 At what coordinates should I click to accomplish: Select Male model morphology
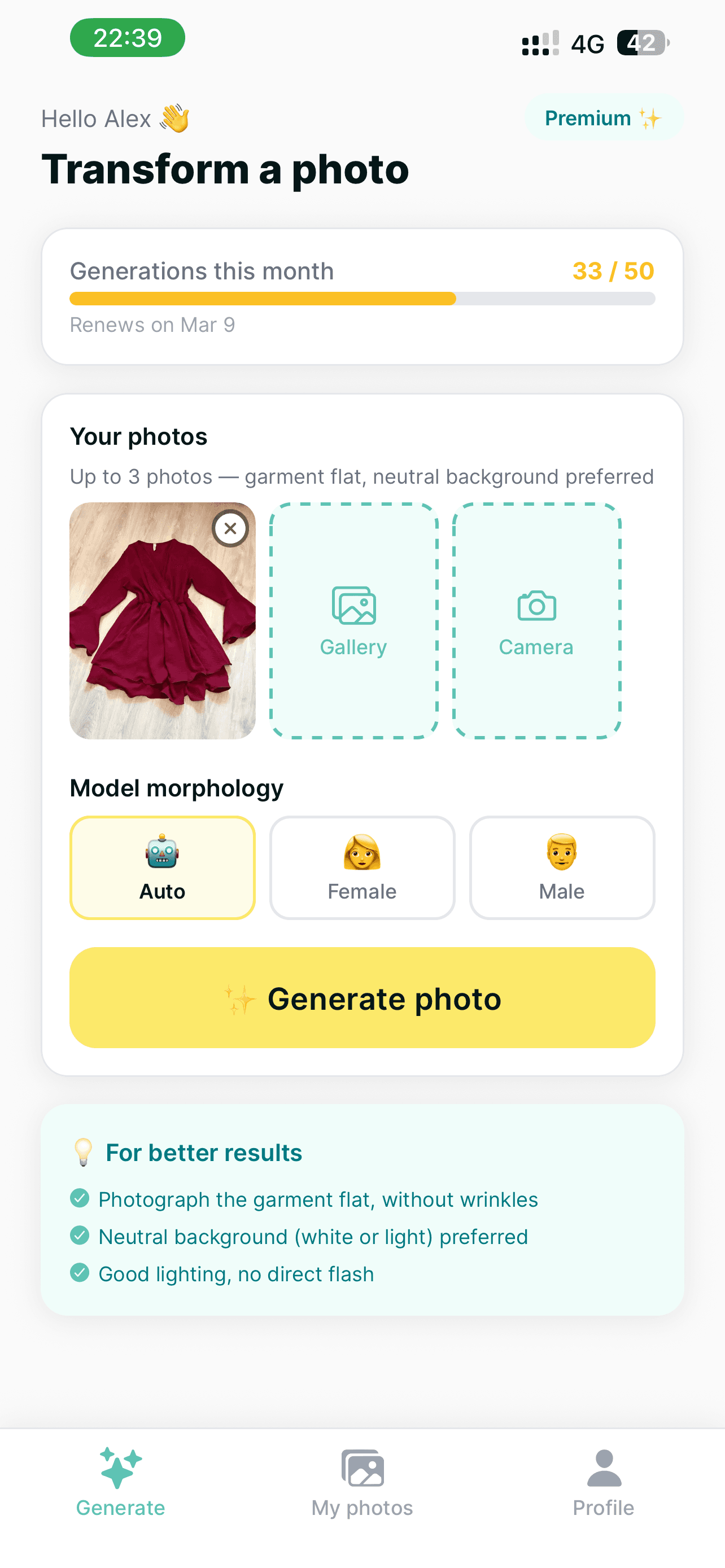point(561,868)
